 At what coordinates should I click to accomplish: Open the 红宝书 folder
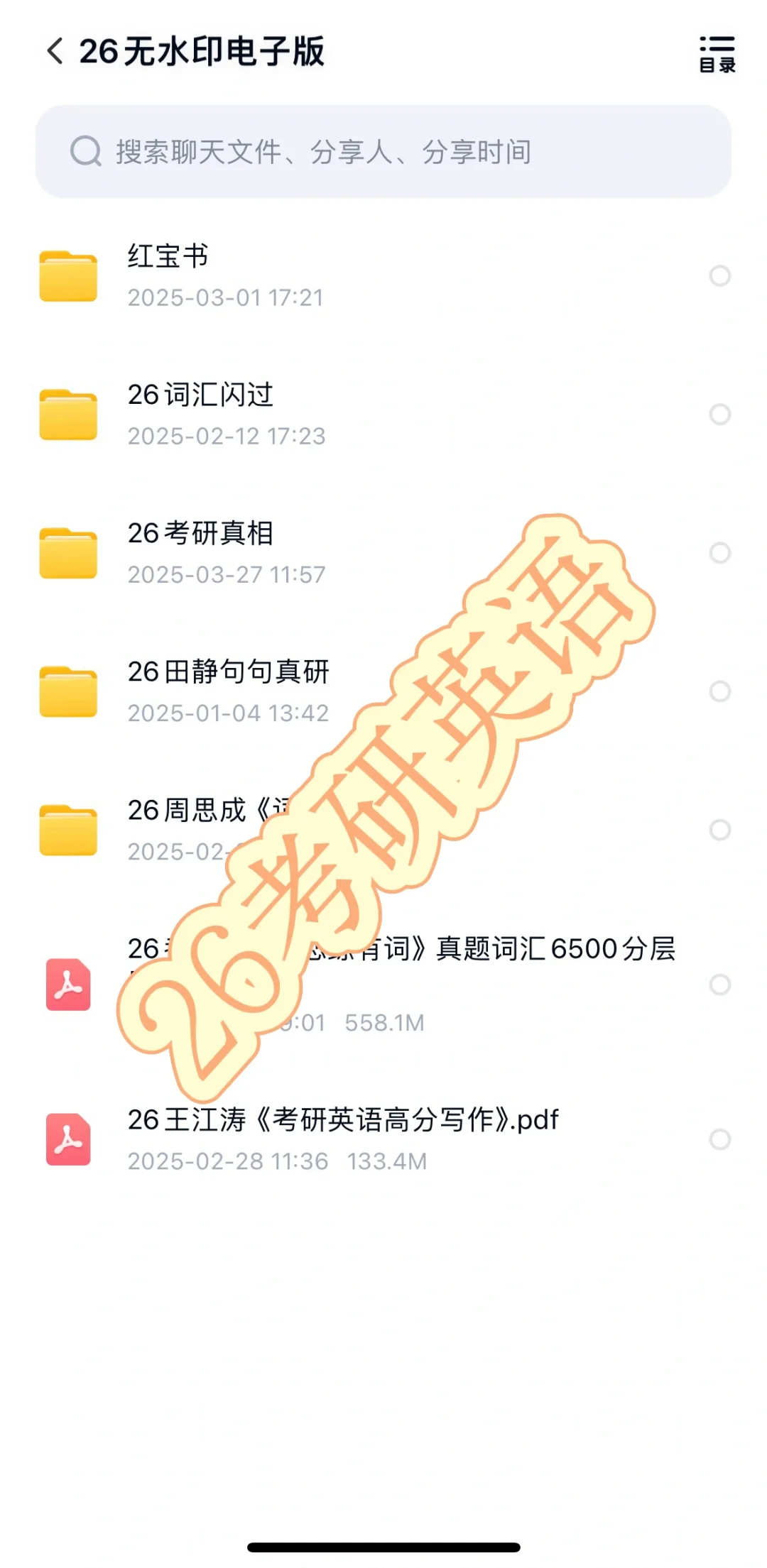(x=383, y=275)
